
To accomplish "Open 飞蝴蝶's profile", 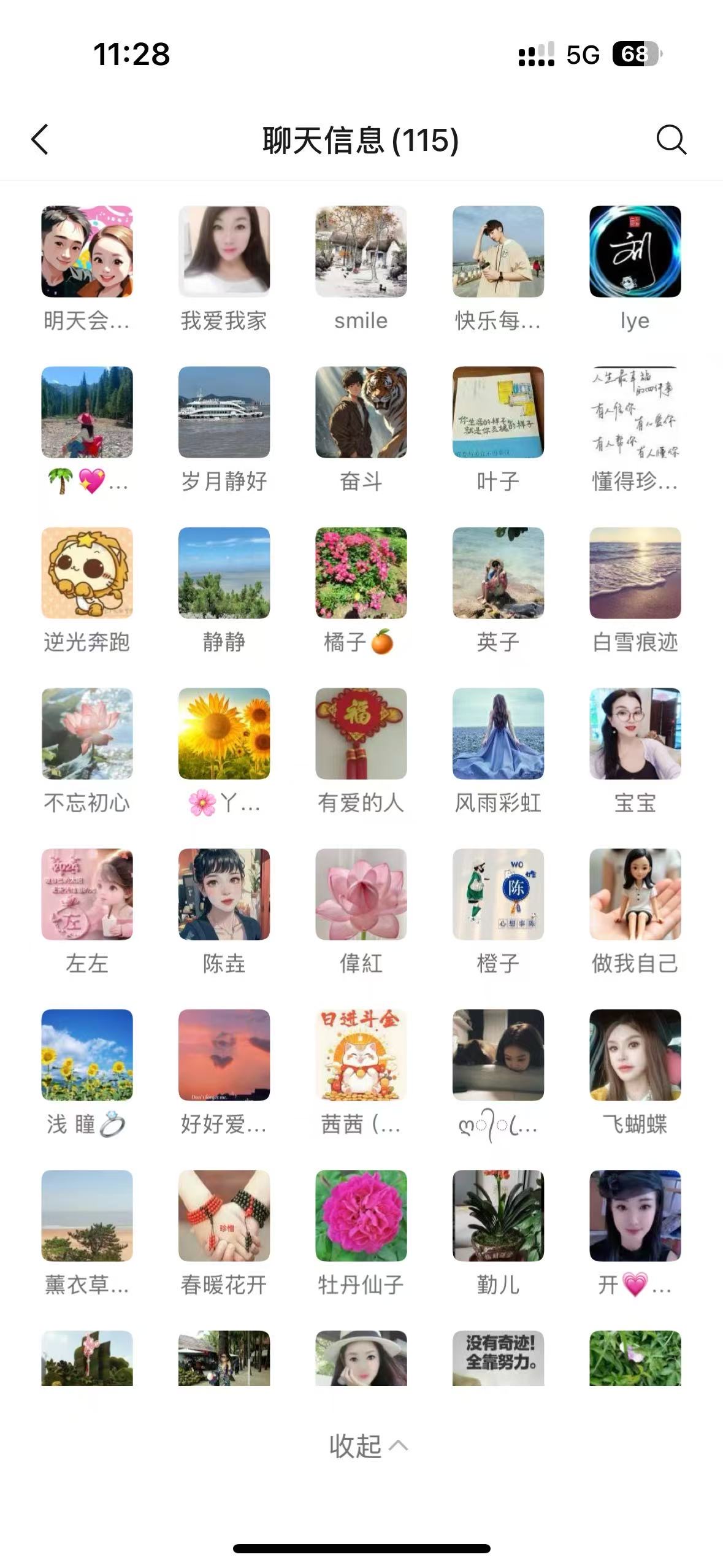I will pyautogui.click(x=635, y=1055).
